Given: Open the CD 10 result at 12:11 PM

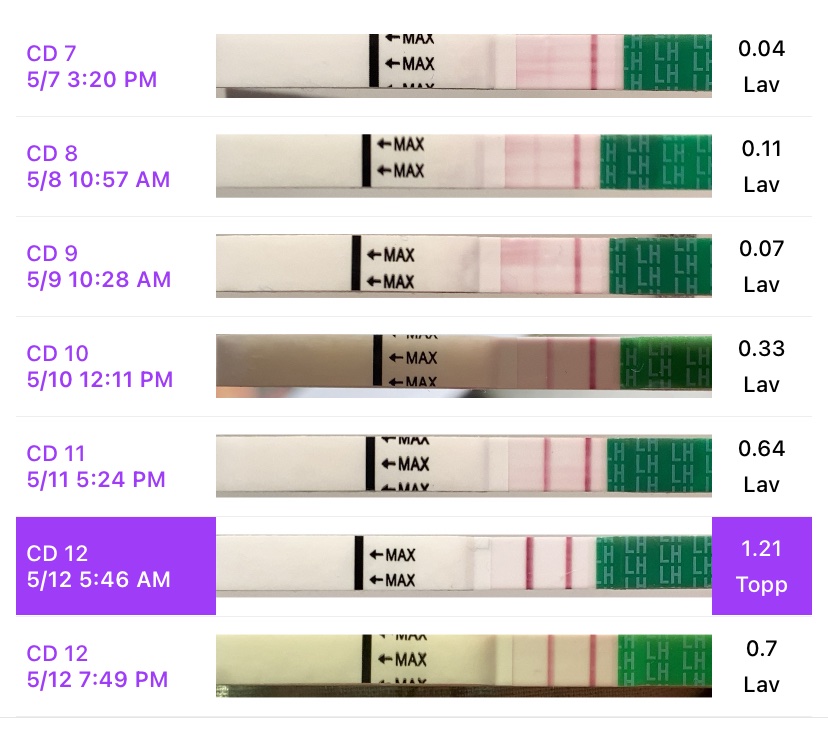Looking at the screenshot, I should [x=100, y=366].
